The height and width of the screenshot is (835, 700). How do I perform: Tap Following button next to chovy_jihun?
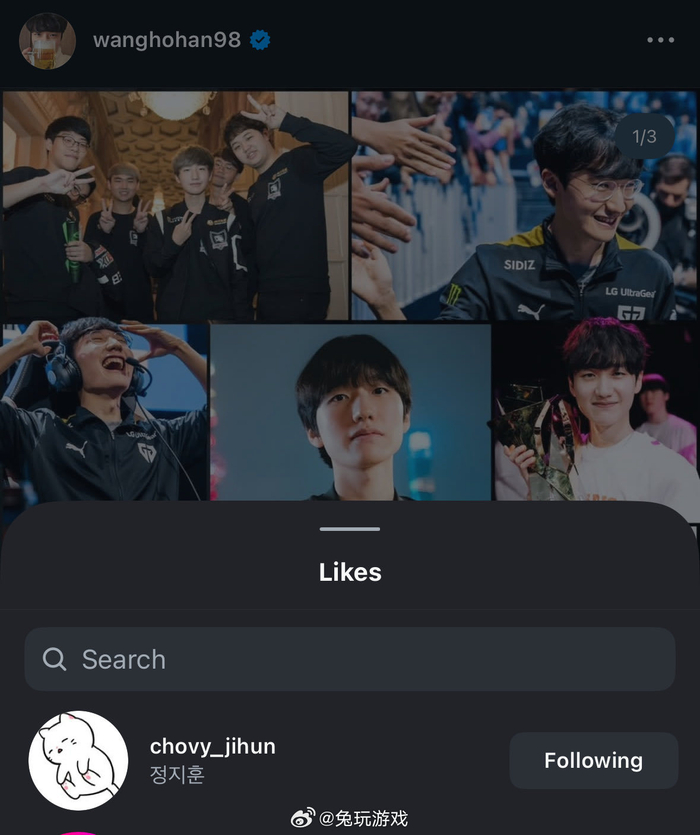tap(593, 760)
